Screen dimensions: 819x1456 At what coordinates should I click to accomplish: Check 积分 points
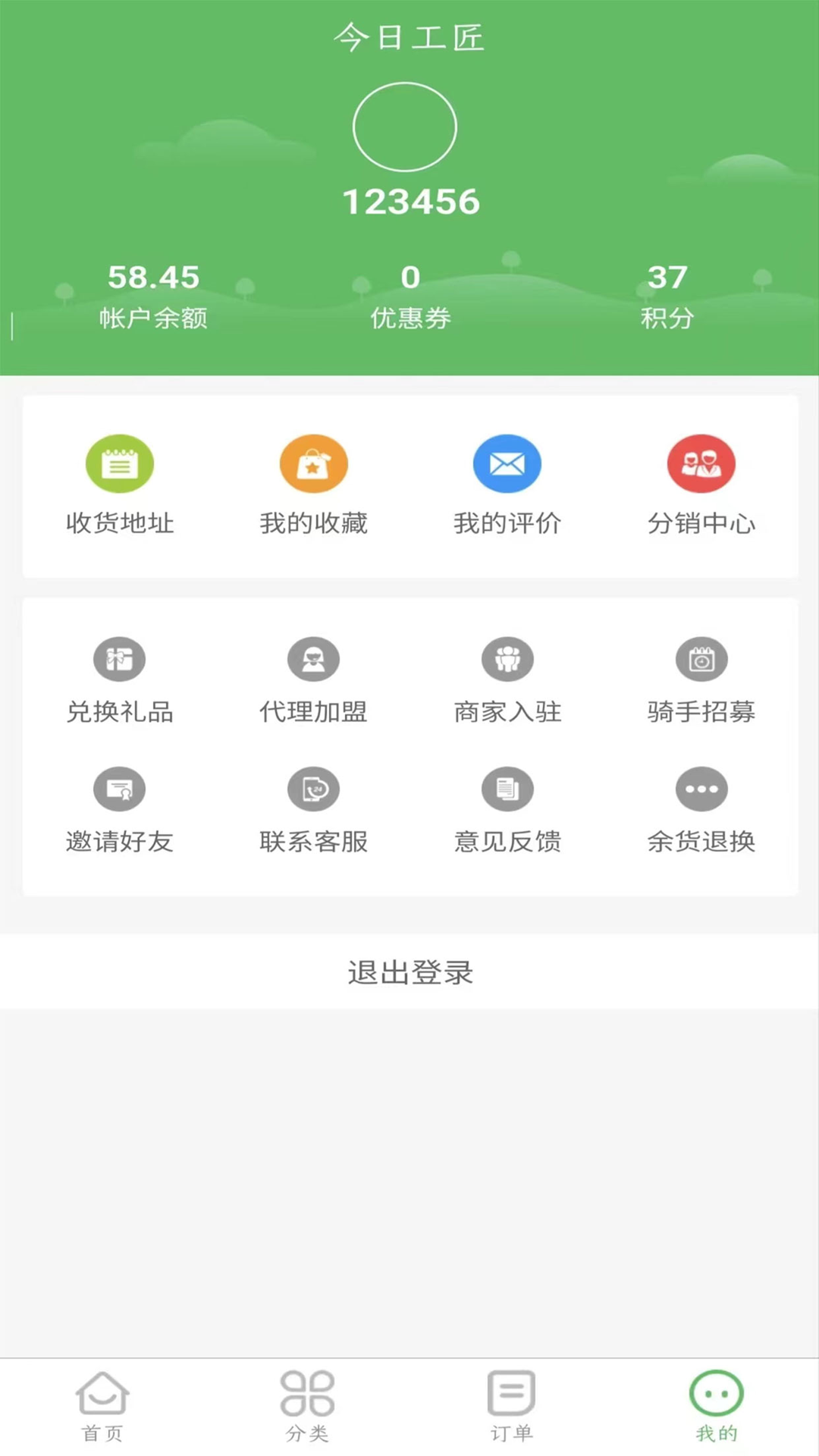pos(667,296)
